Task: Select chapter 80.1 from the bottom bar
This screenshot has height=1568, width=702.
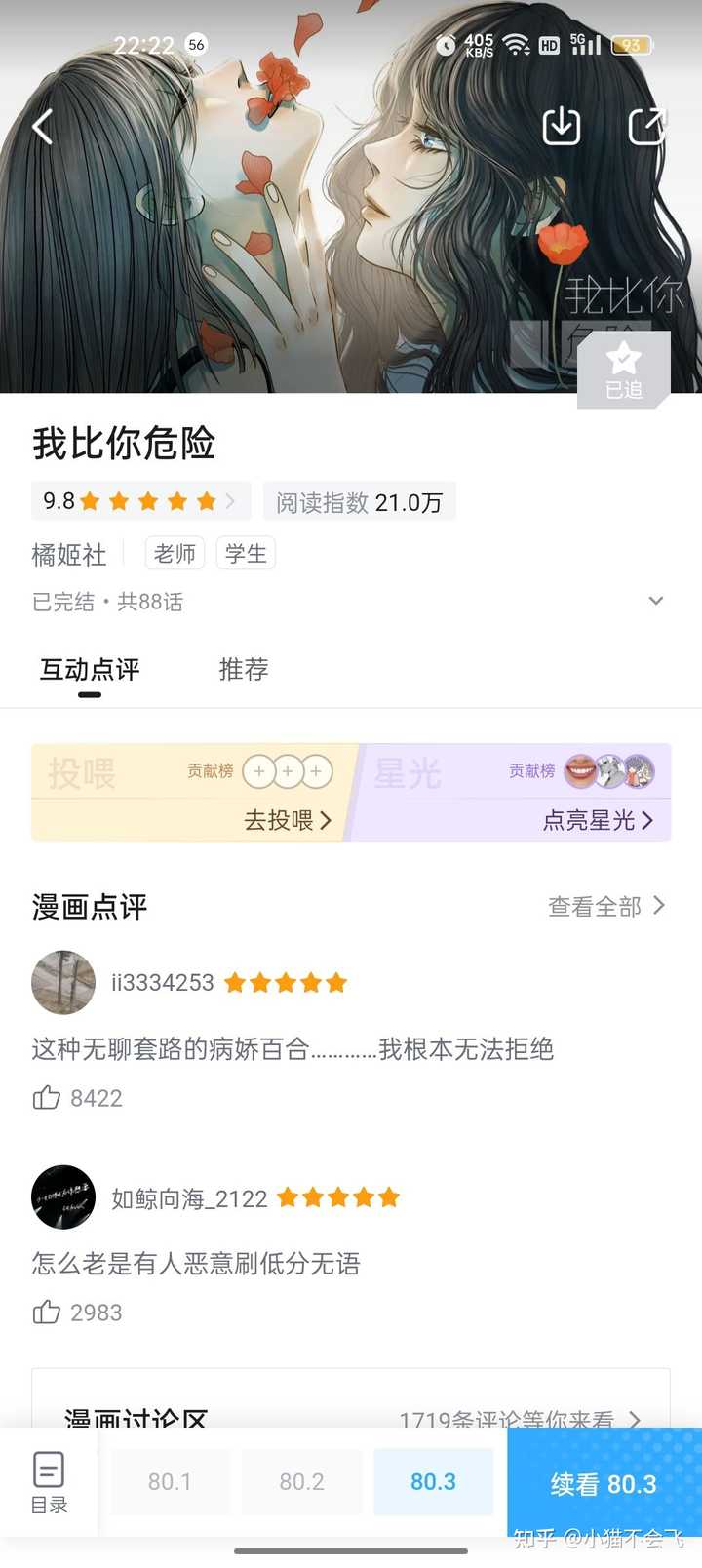Action: click(x=170, y=1481)
